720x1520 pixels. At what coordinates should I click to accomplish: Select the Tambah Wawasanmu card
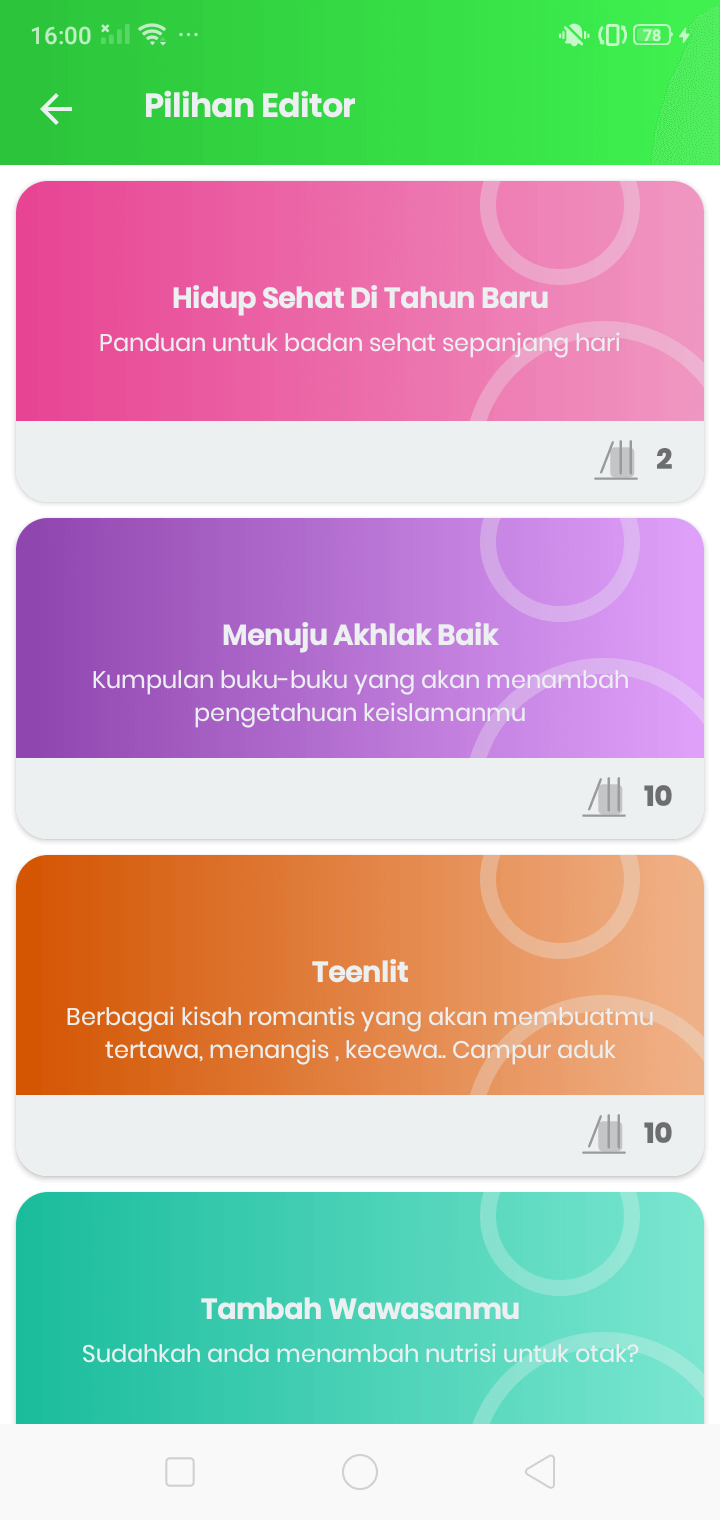pyautogui.click(x=360, y=1320)
